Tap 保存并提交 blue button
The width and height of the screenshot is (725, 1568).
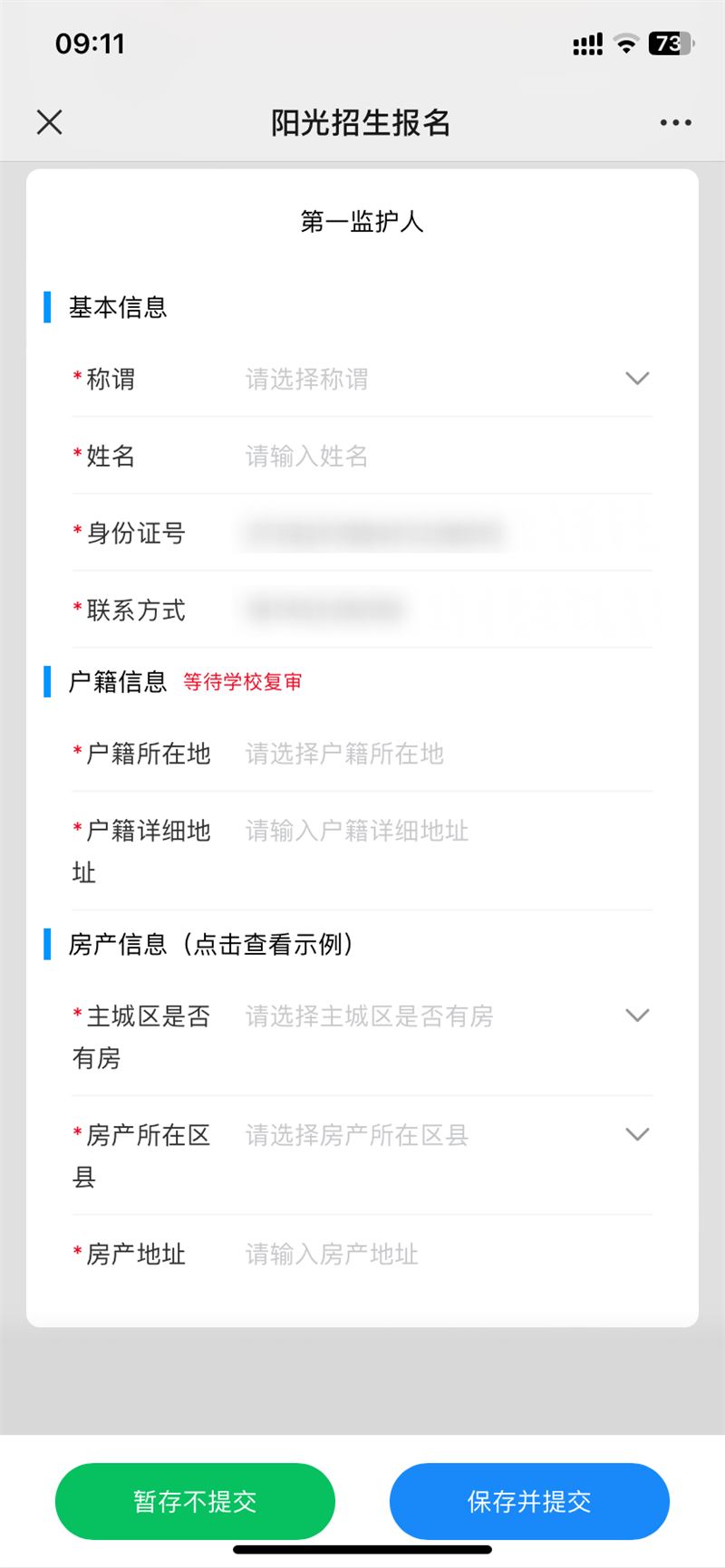[x=529, y=1501]
